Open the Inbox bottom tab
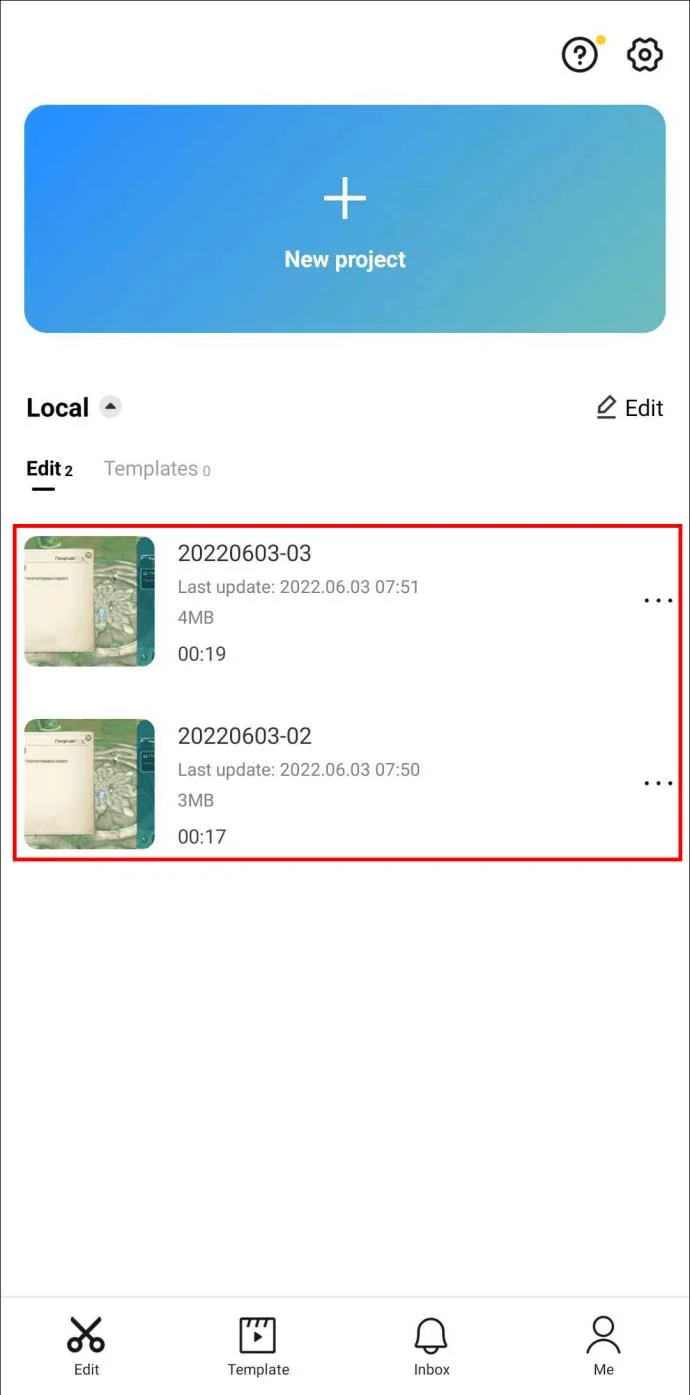 pos(431,1346)
